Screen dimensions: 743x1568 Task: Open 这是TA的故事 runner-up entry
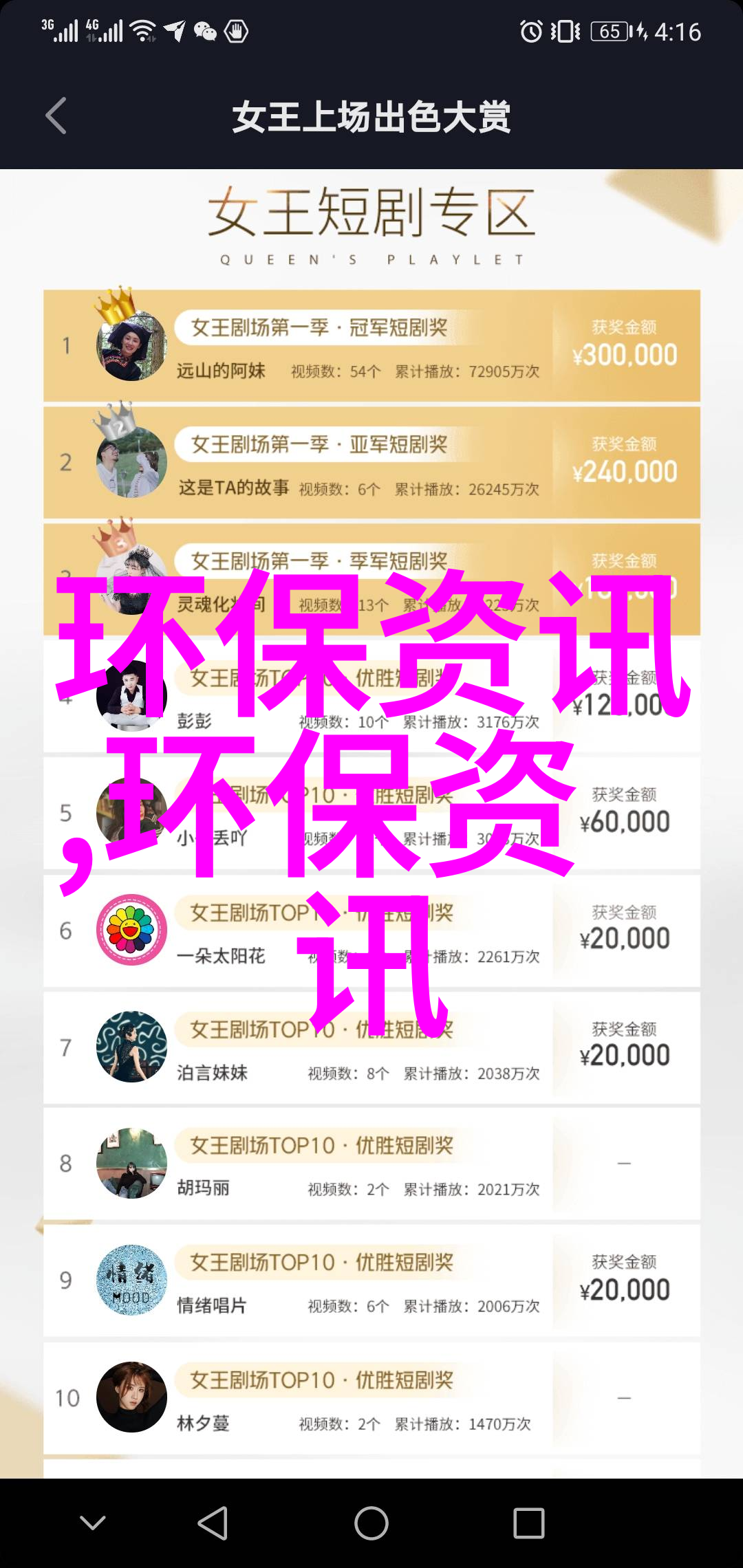(x=371, y=463)
